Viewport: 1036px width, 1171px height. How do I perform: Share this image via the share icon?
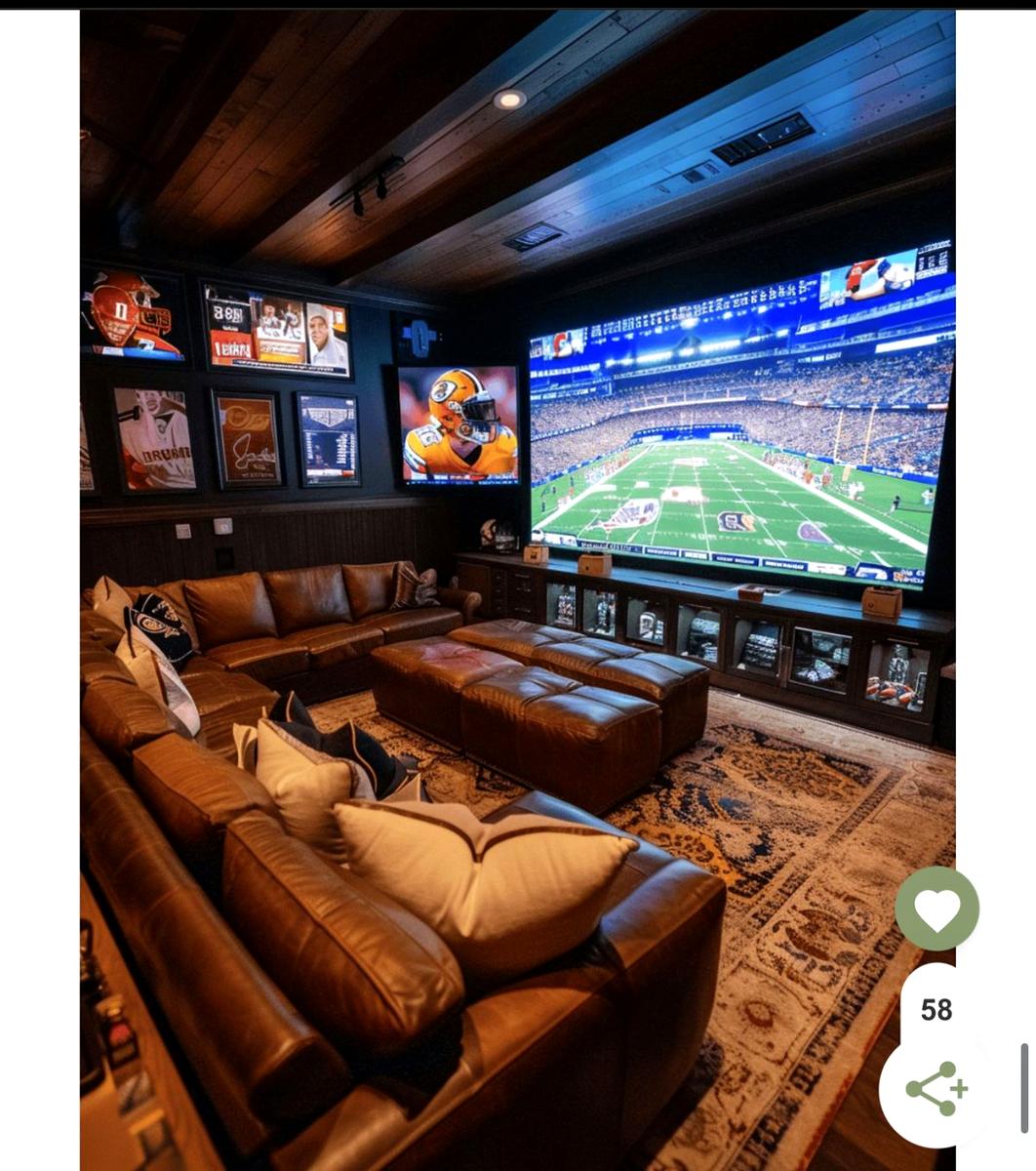pos(936,1088)
